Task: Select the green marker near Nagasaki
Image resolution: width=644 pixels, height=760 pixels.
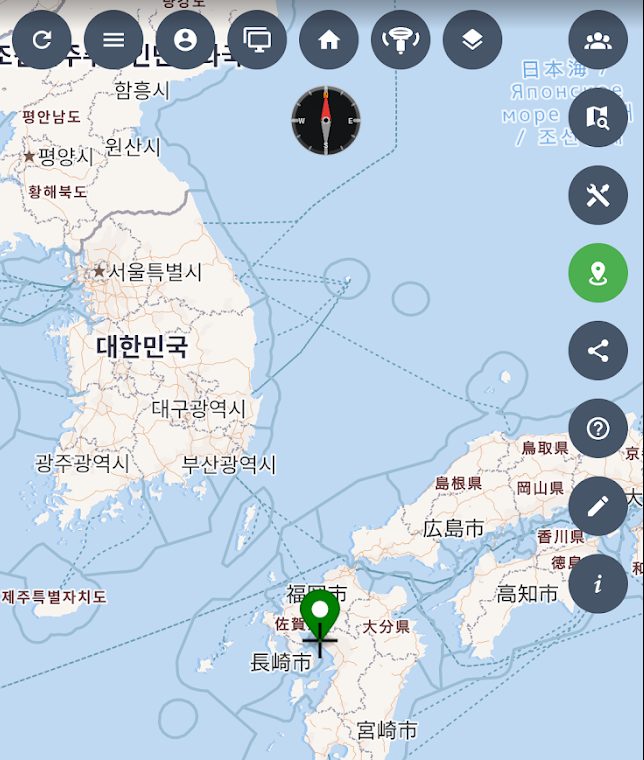Action: coord(320,609)
